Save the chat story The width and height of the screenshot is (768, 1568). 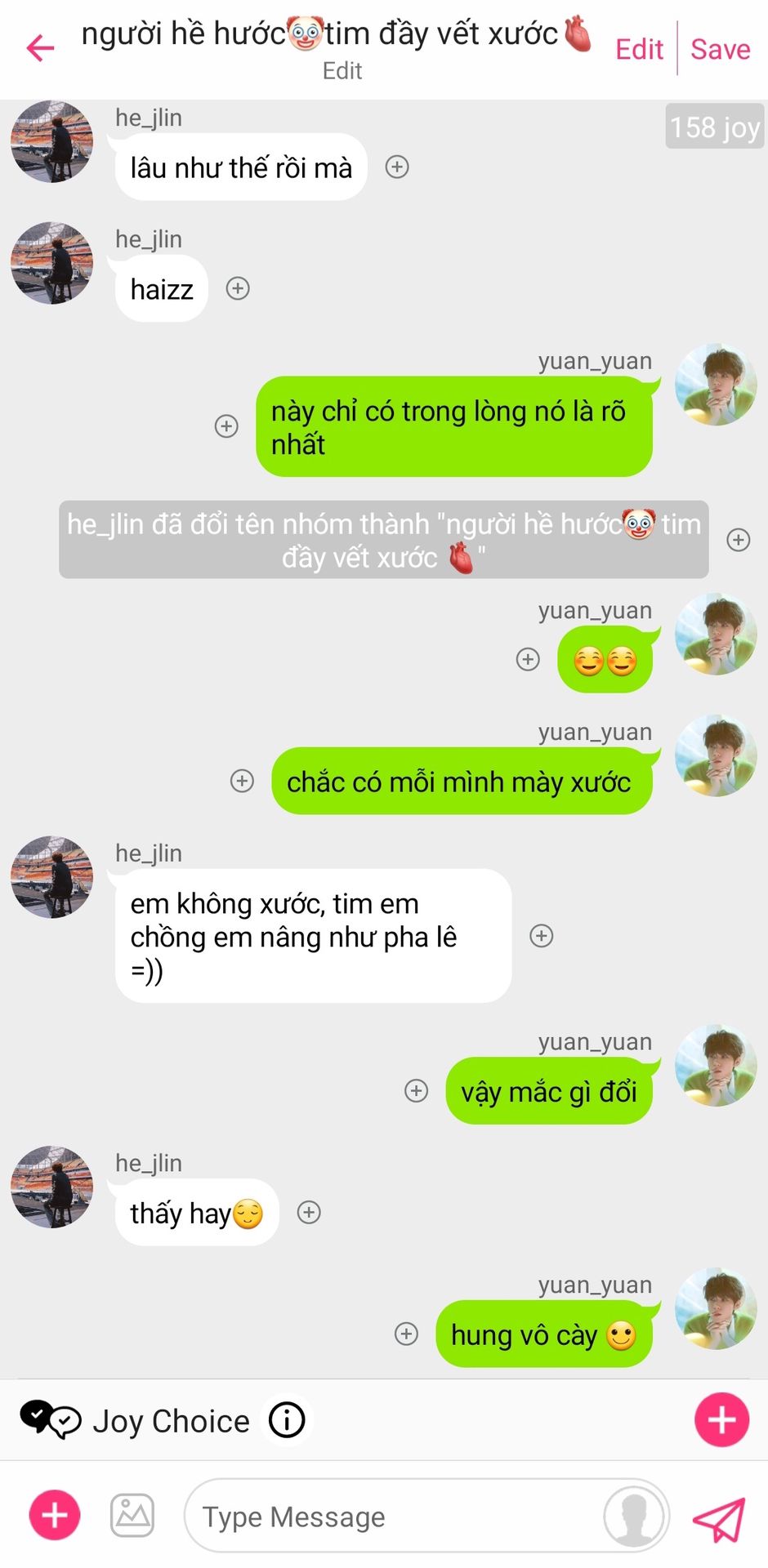tap(720, 50)
